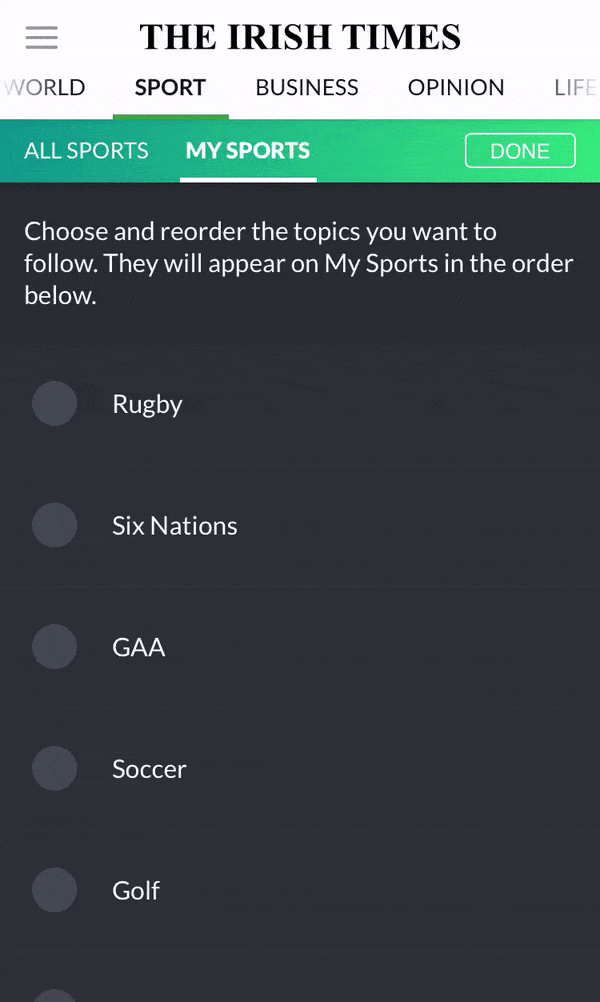This screenshot has width=600, height=1002.
Task: Switch to the World section
Action: coord(43,88)
